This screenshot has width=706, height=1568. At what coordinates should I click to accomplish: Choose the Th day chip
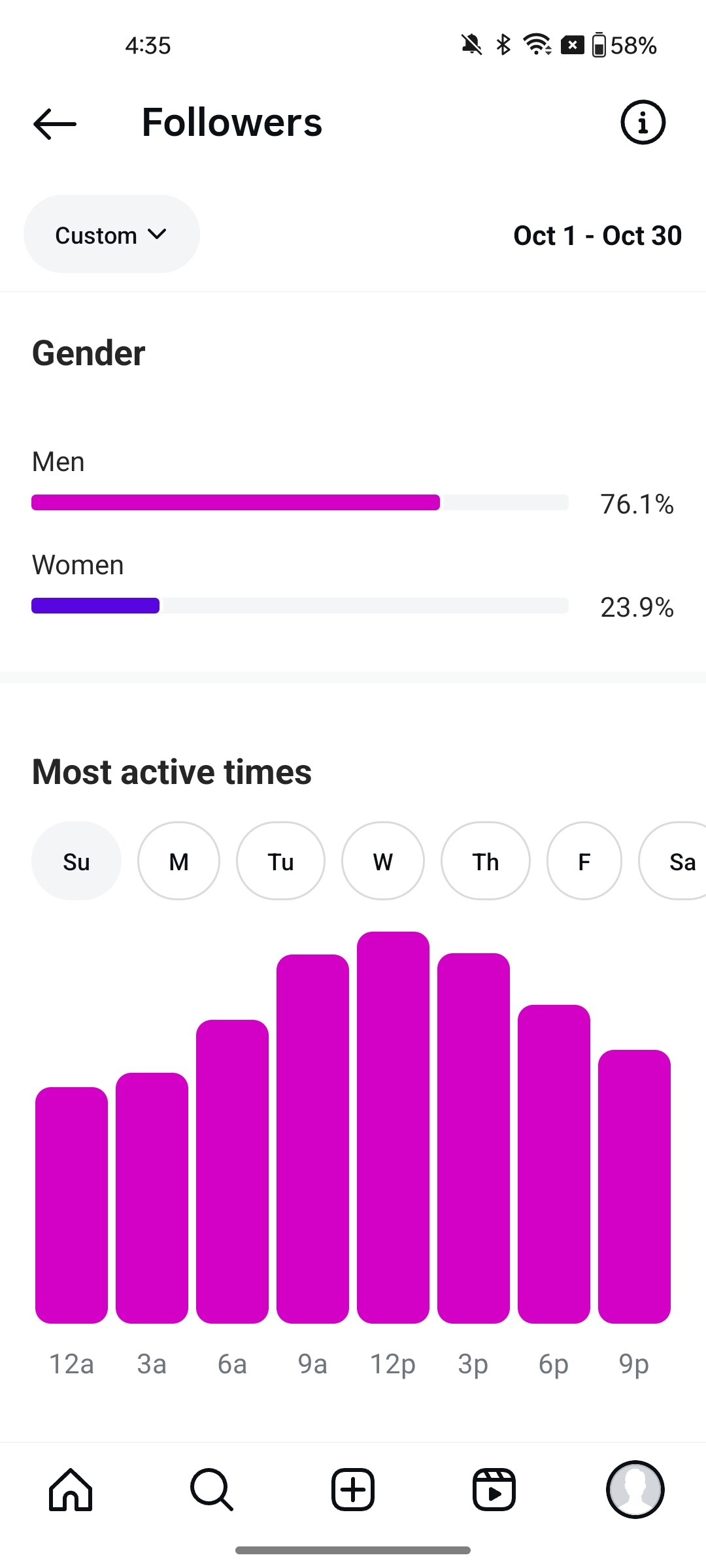pos(485,861)
